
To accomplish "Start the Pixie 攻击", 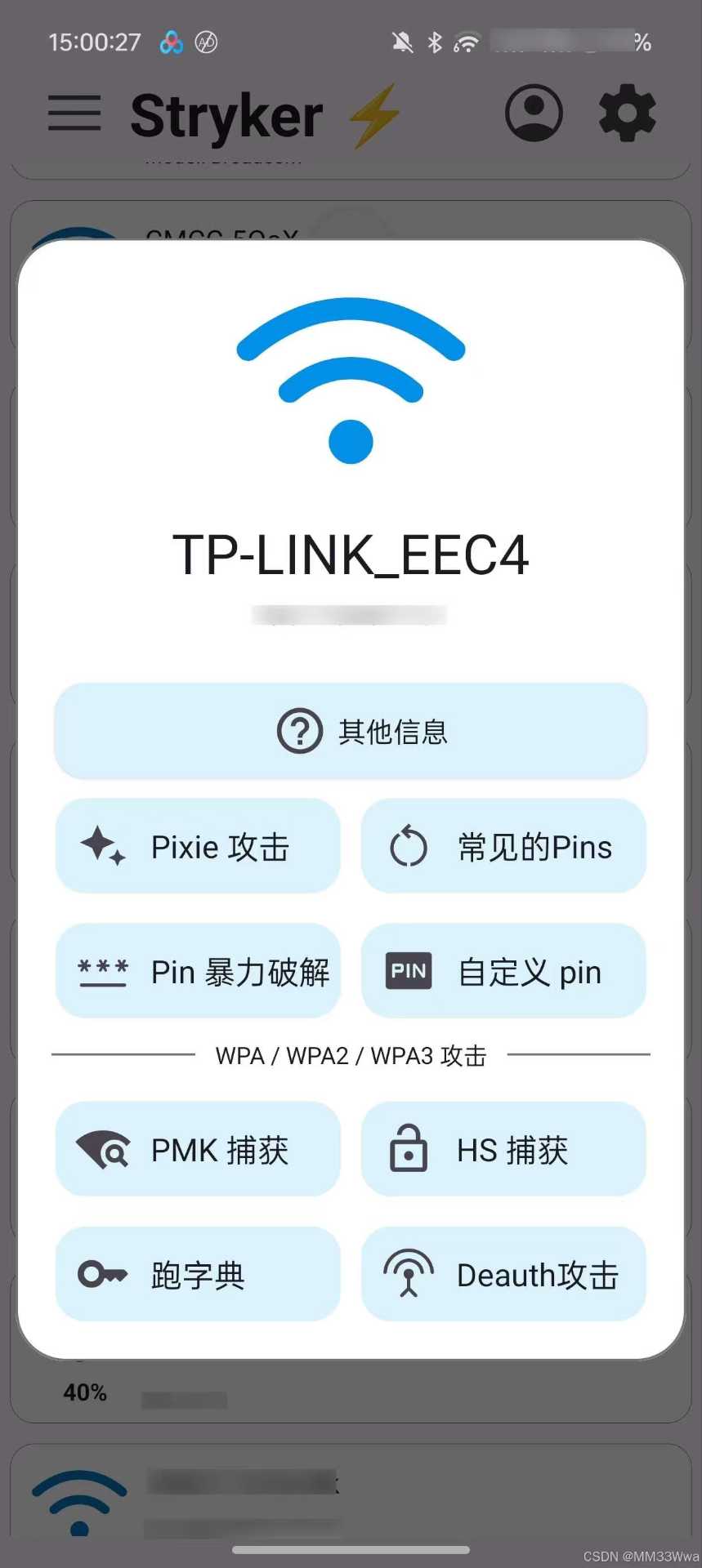I will point(198,846).
